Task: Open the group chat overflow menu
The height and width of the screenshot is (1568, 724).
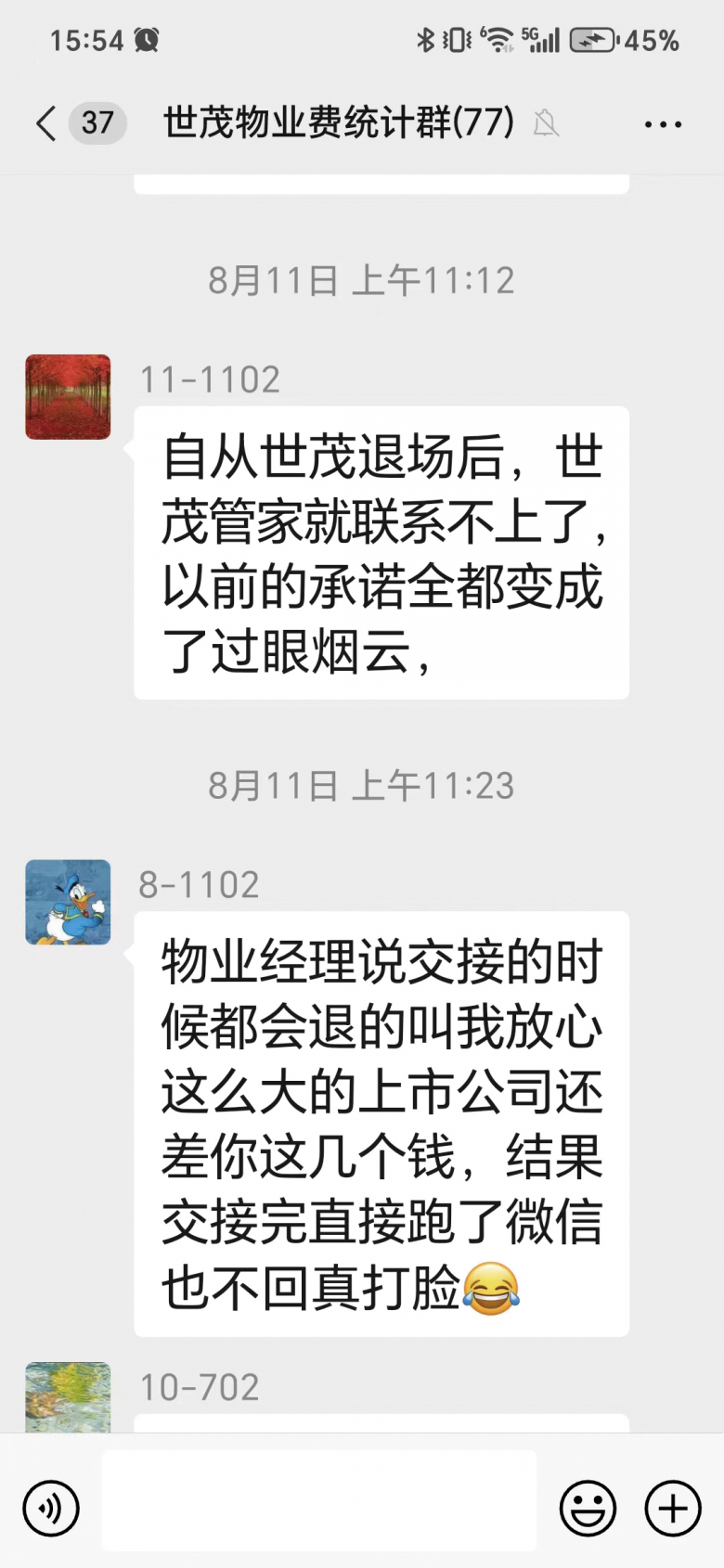Action: pyautogui.click(x=663, y=123)
